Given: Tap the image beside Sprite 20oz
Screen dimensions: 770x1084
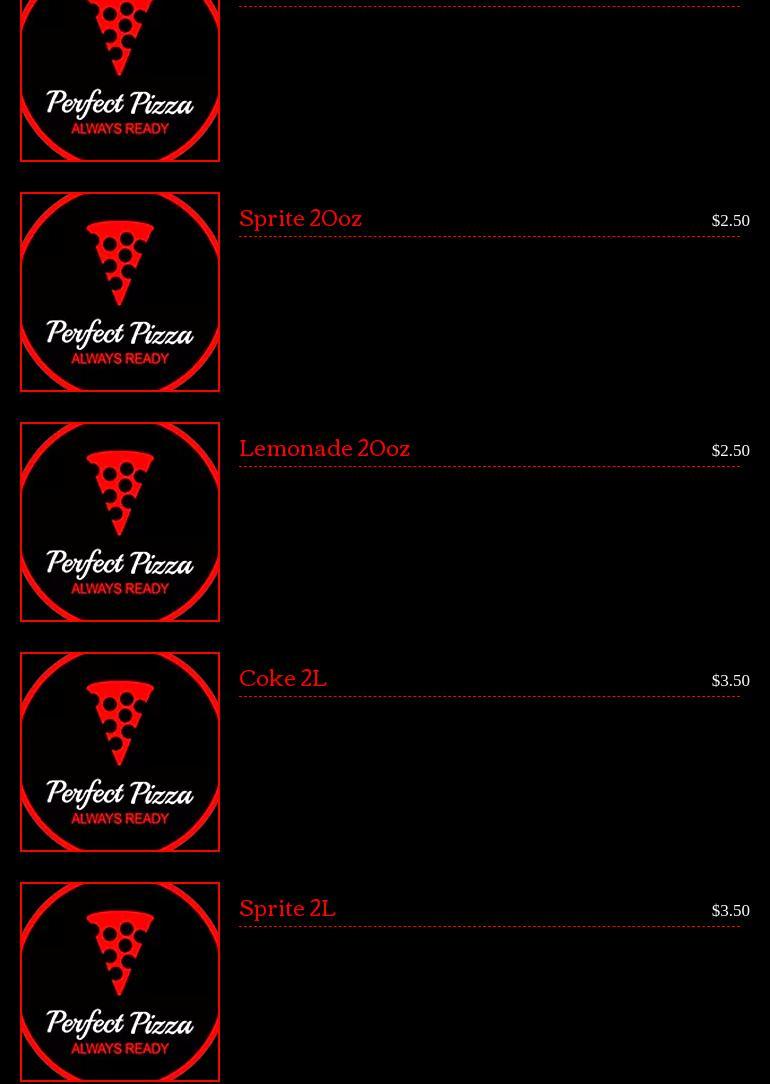Looking at the screenshot, I should (120, 291).
